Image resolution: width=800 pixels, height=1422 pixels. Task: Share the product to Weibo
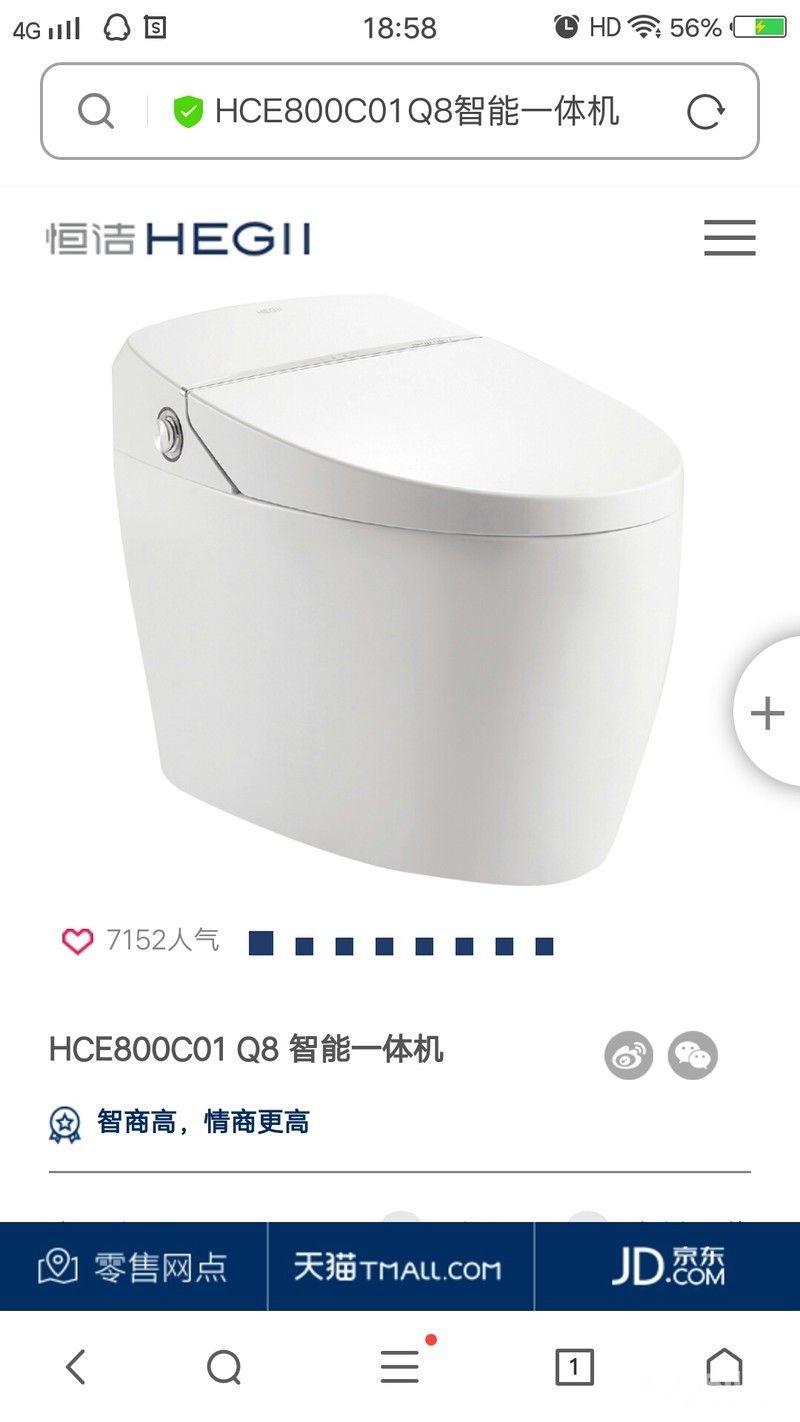click(628, 1055)
